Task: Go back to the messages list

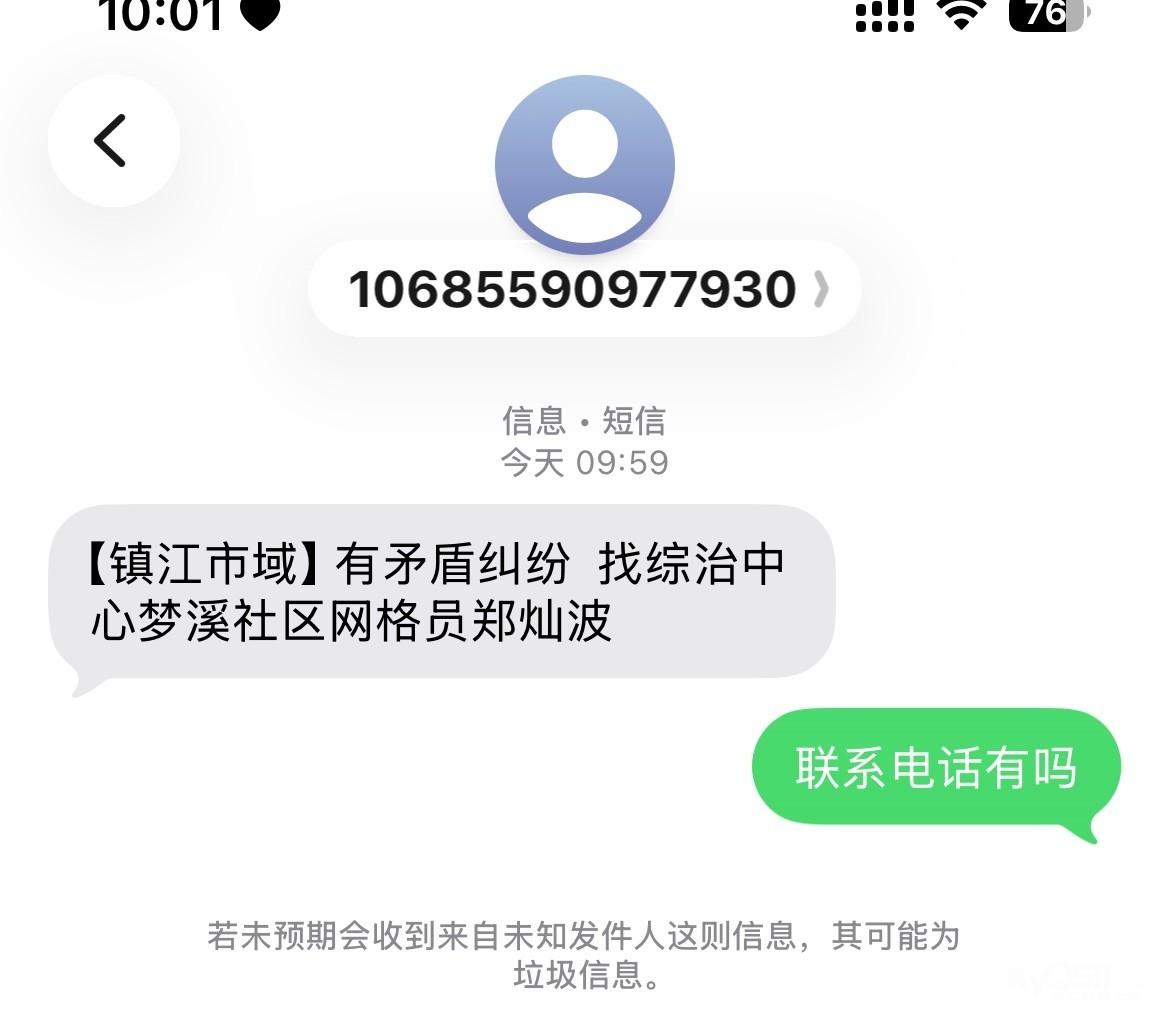Action: 113,140
